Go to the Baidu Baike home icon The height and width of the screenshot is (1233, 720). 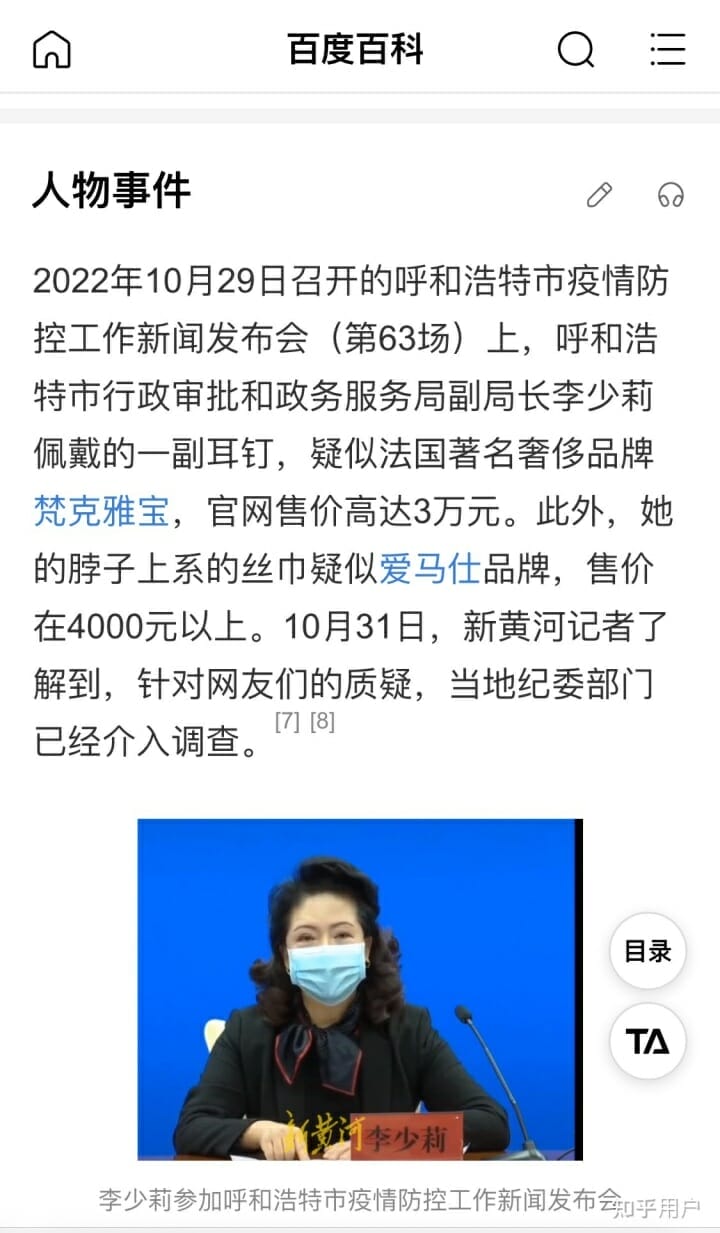[x=52, y=49]
